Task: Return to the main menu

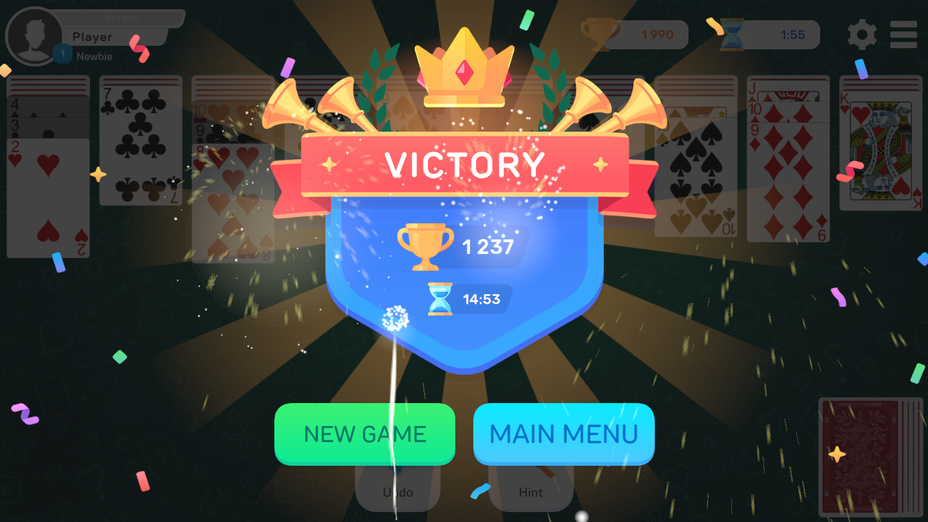Action: pyautogui.click(x=563, y=434)
